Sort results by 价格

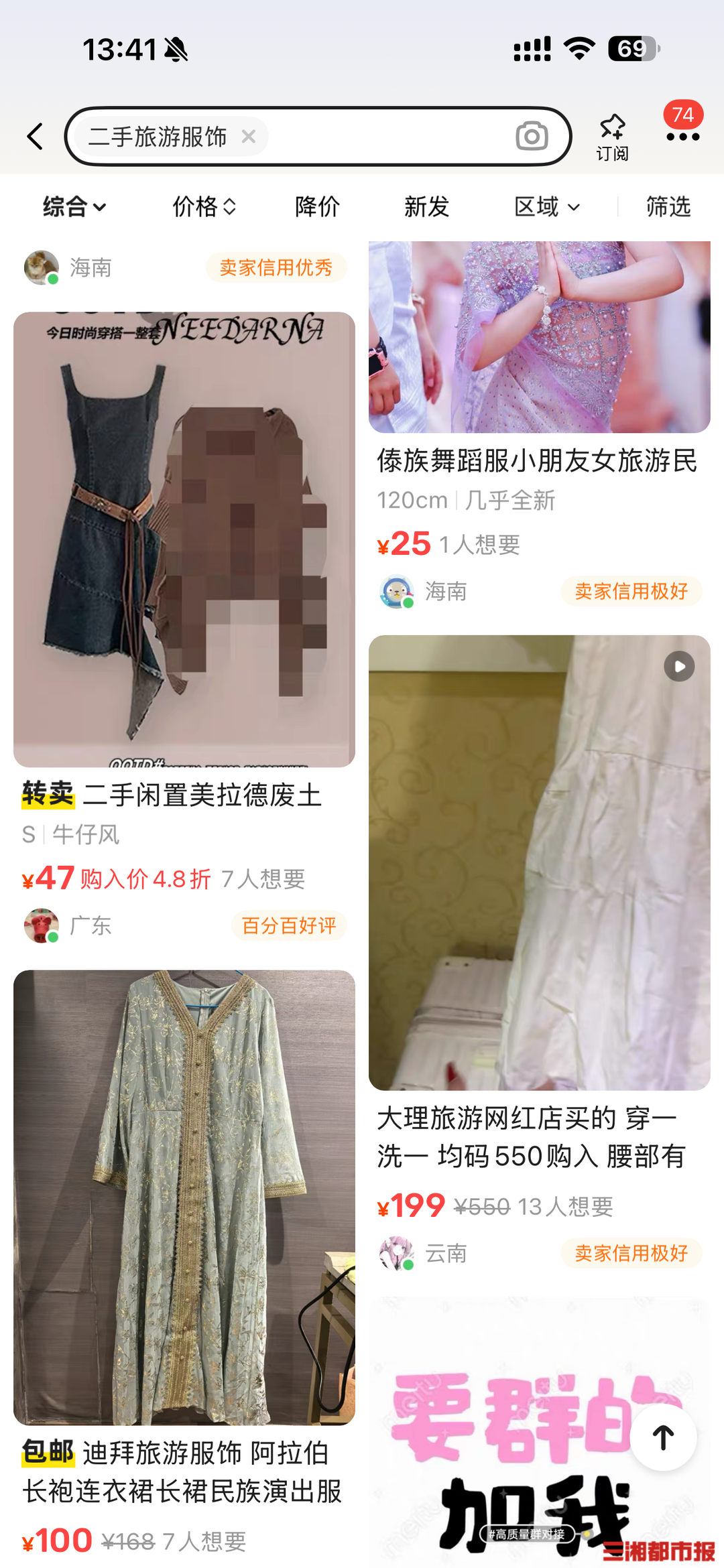(x=204, y=207)
